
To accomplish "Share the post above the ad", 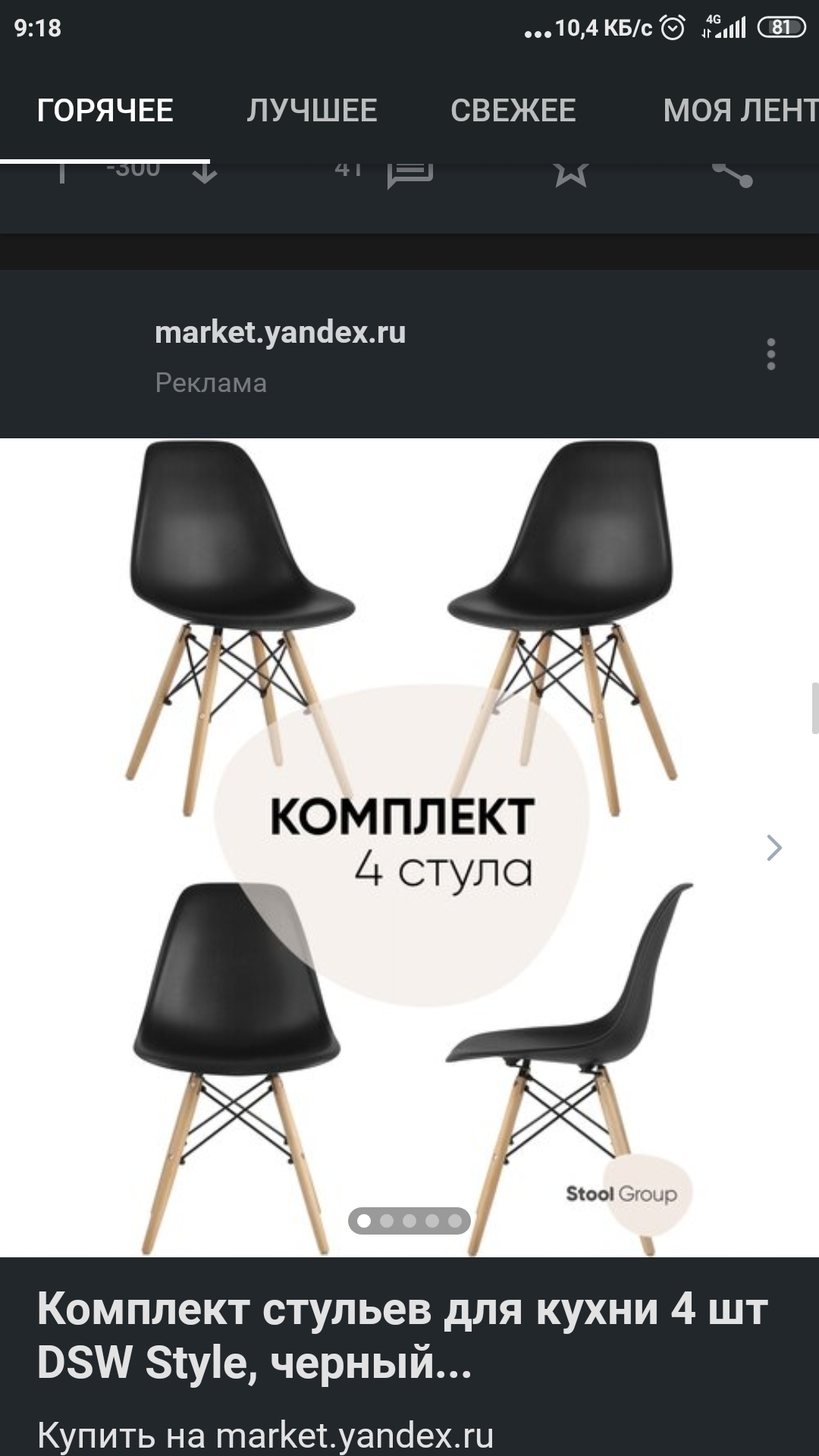I will pos(732,174).
